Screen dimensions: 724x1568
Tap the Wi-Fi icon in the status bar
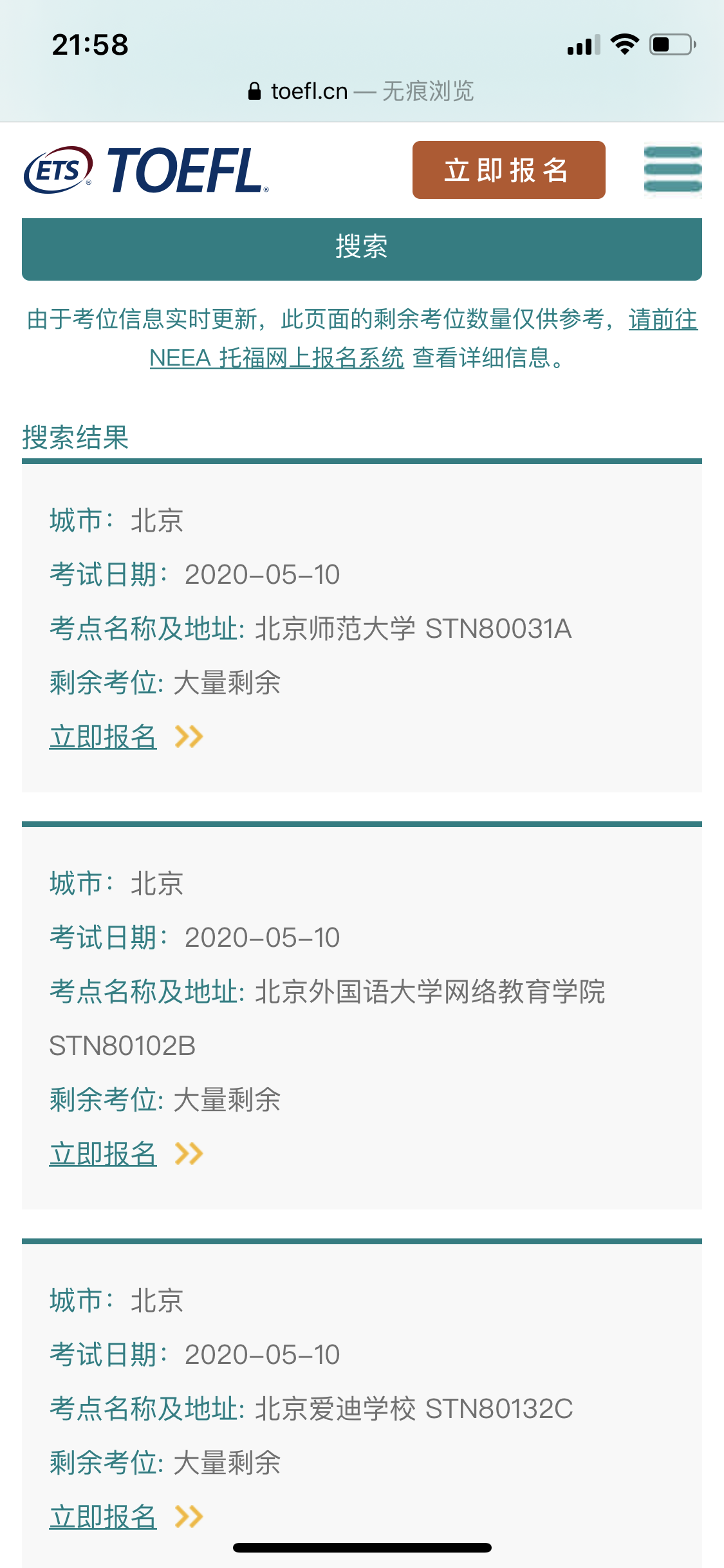622,44
